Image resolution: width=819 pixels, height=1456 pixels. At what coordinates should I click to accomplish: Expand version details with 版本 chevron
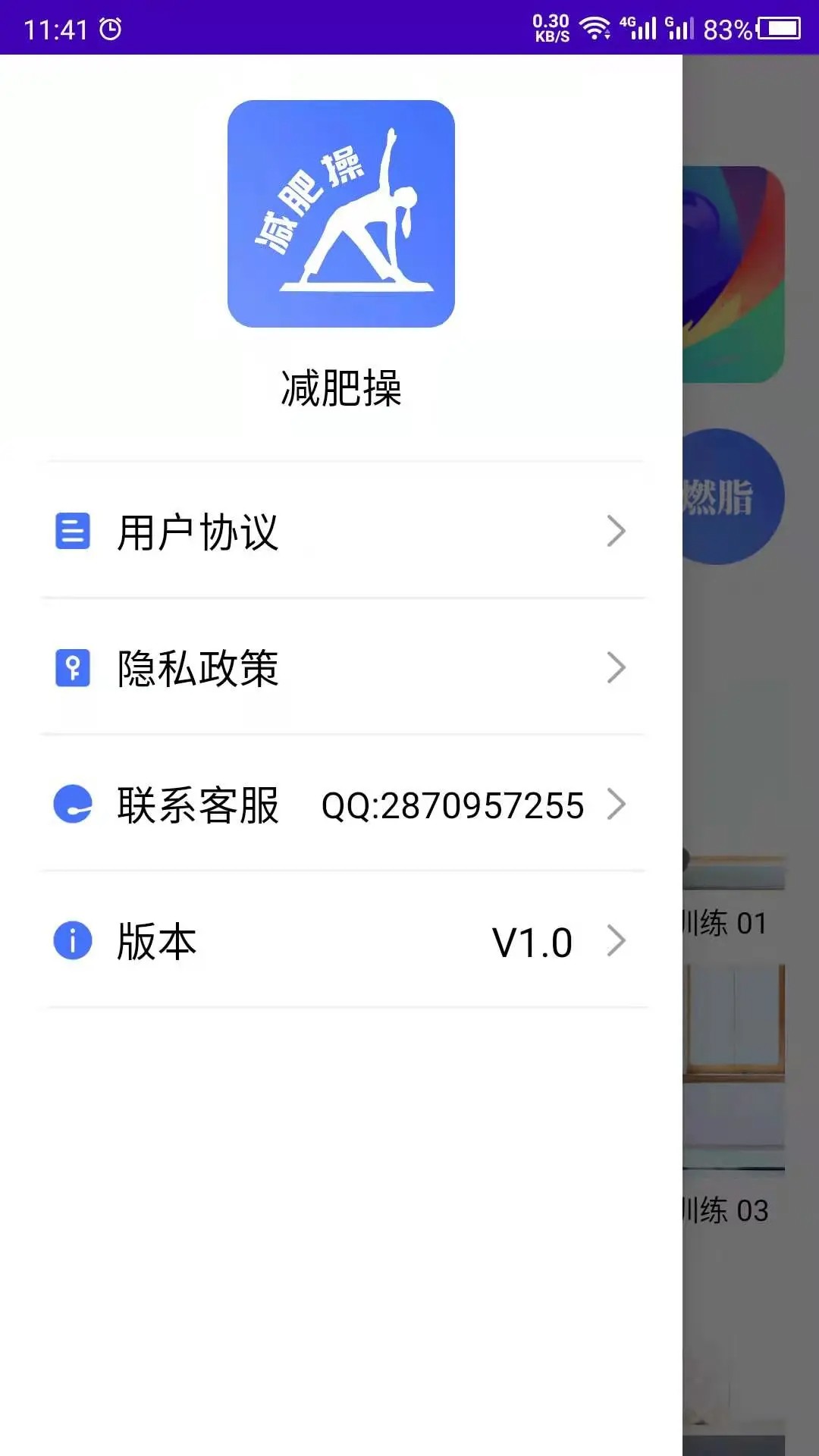616,941
